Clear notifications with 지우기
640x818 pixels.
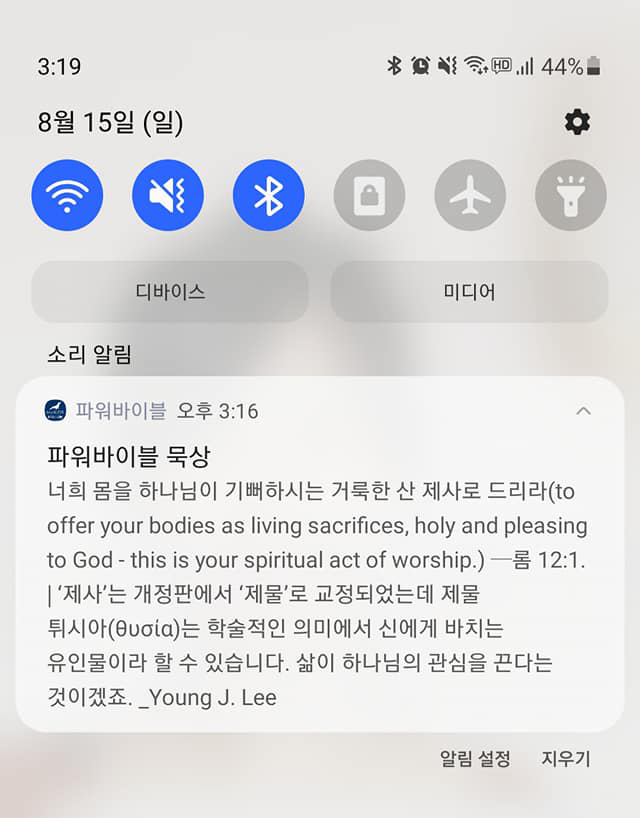pos(566,759)
